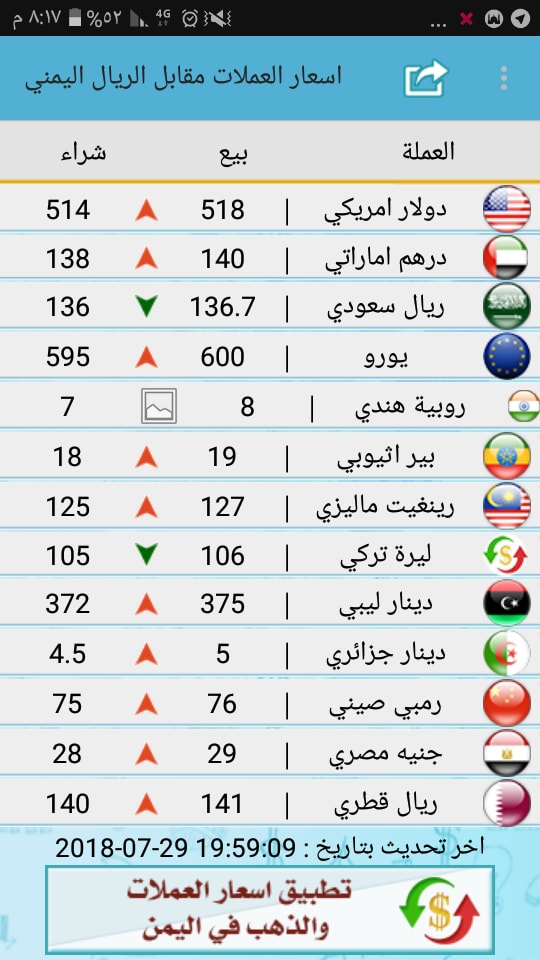Image resolution: width=540 pixels, height=960 pixels.
Task: Select the ريال سعودي row
Action: pos(270,306)
